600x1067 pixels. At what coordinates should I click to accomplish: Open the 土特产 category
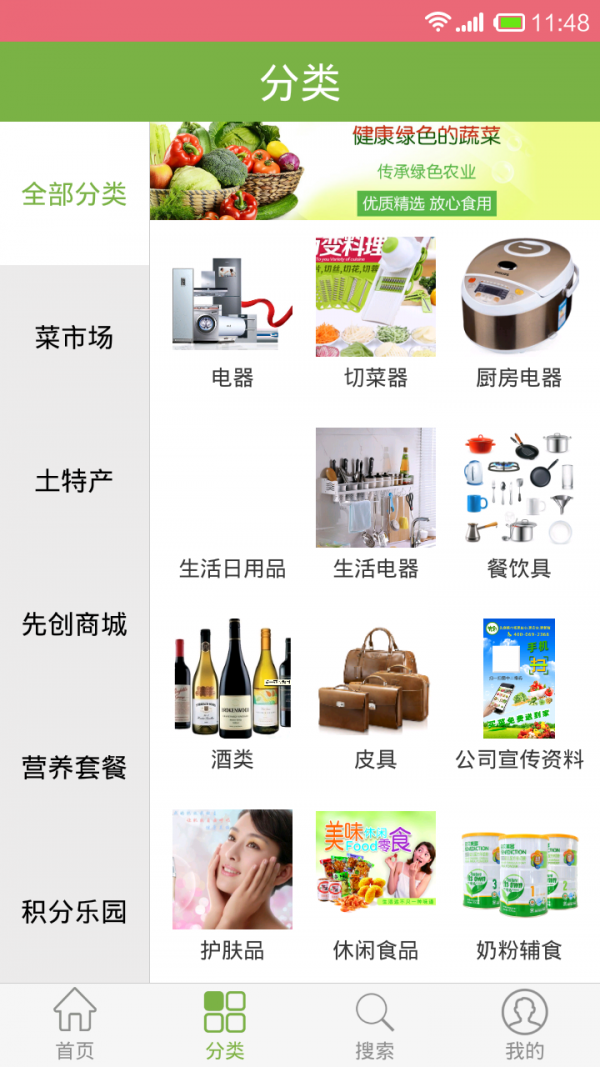point(74,481)
